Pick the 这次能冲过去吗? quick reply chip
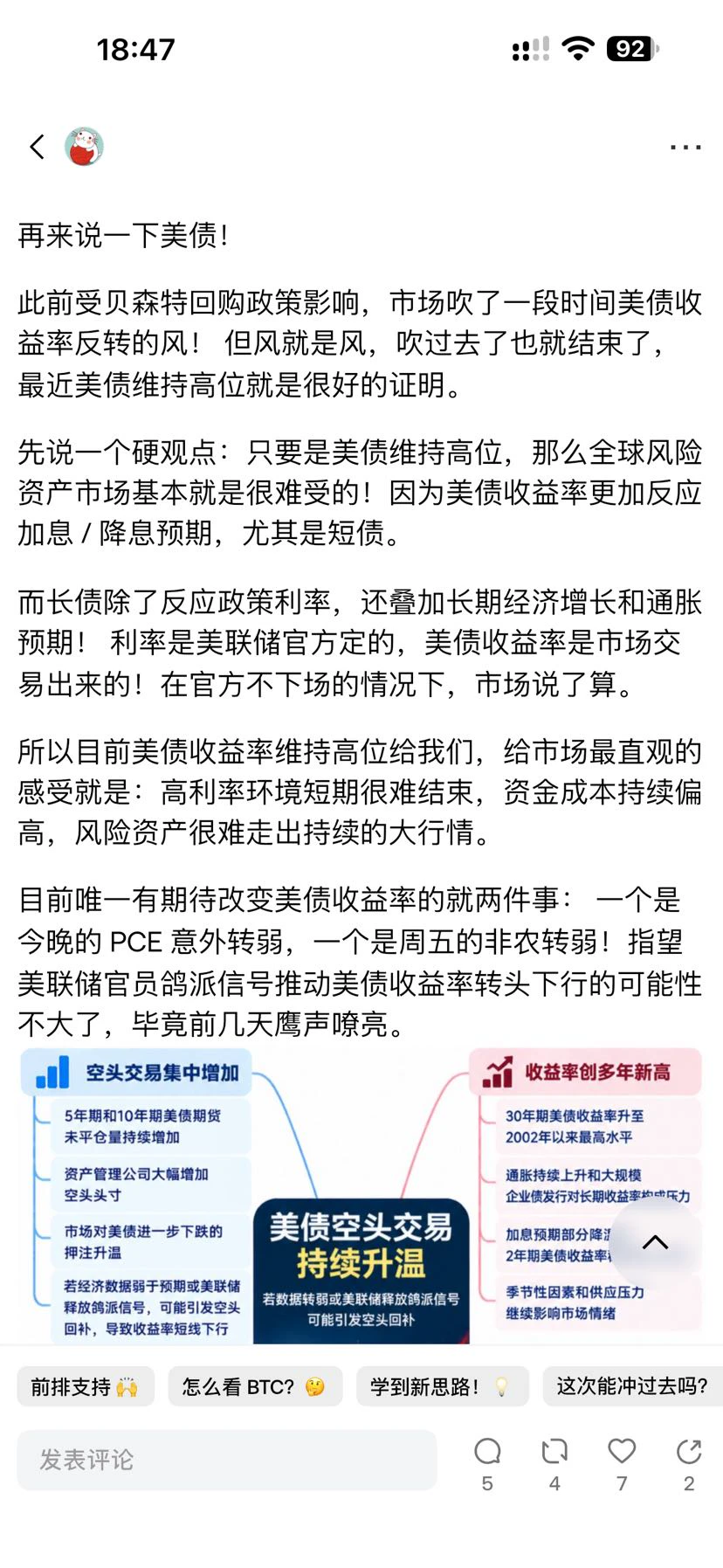 pyautogui.click(x=632, y=1386)
